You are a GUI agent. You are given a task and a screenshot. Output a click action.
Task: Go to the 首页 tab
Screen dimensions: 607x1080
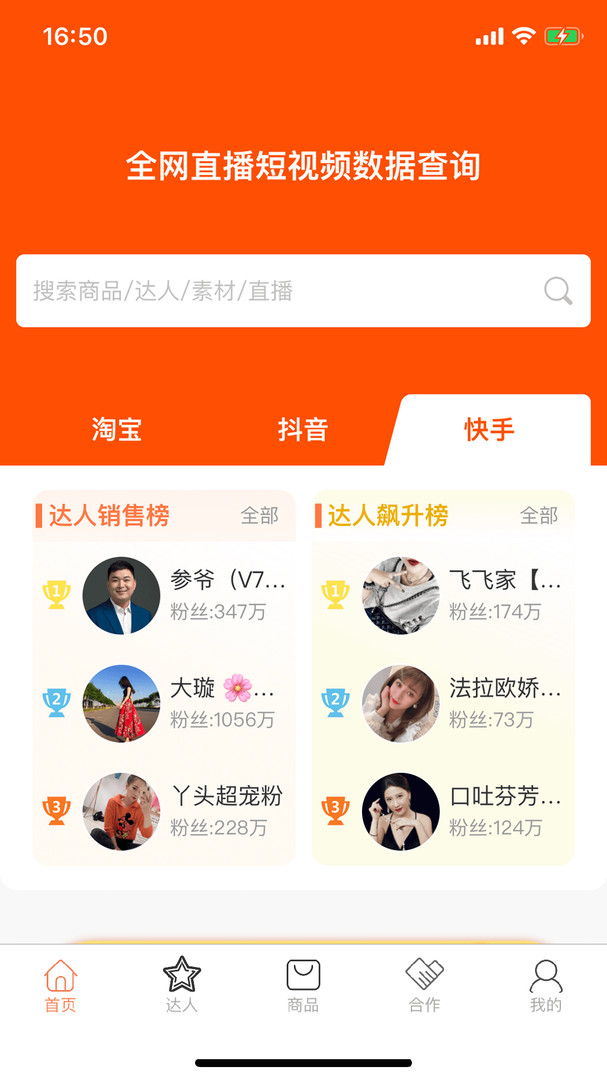pyautogui.click(x=60, y=986)
